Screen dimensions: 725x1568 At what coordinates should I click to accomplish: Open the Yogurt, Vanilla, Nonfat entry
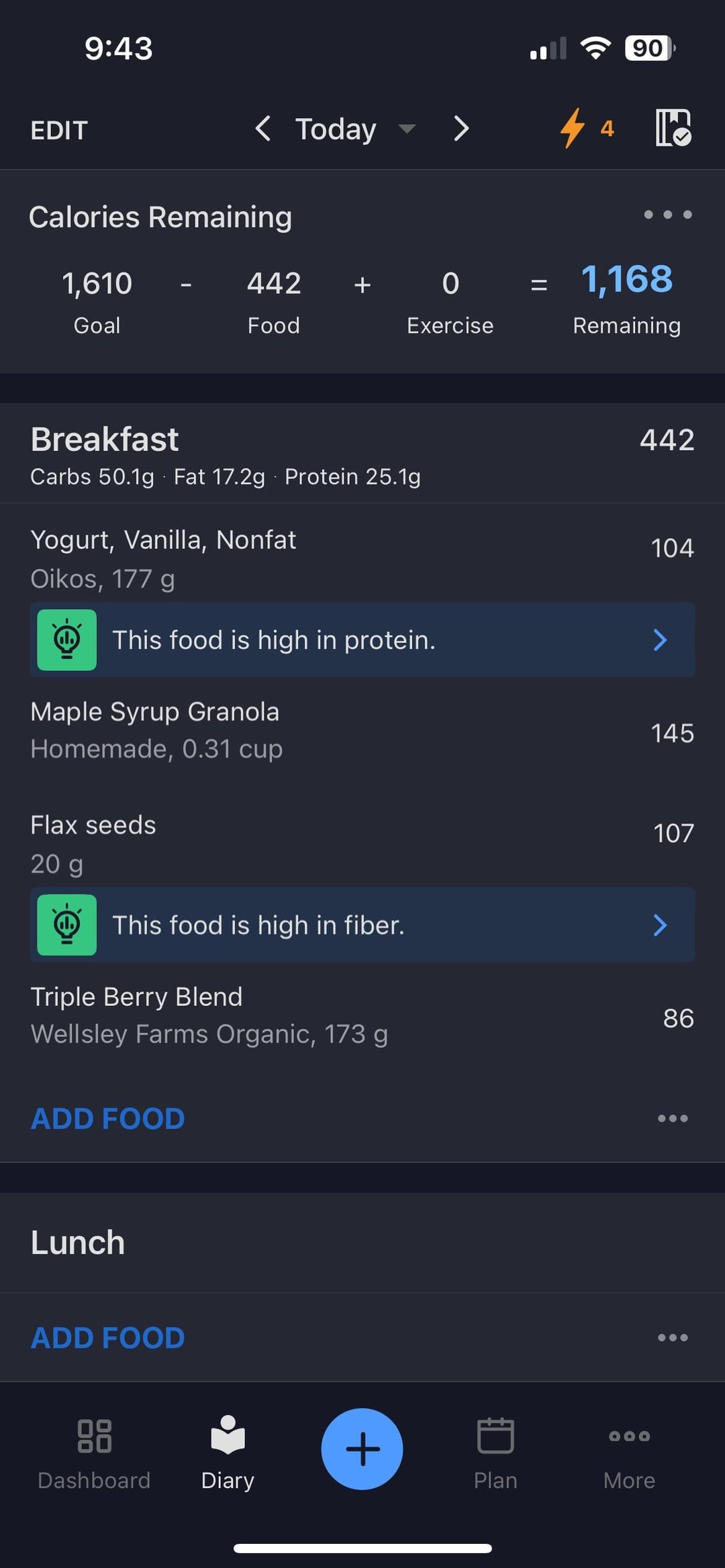(x=362, y=559)
